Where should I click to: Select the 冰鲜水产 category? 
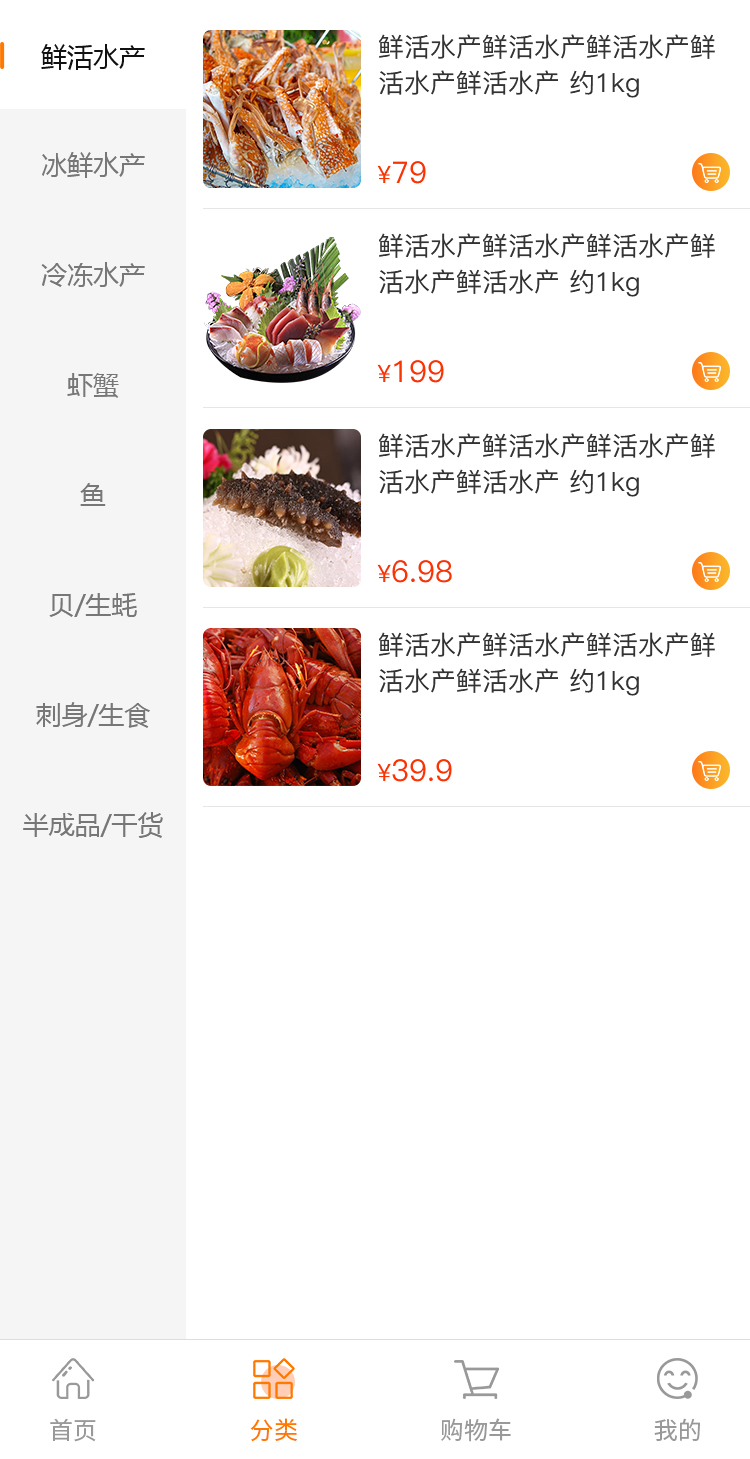[x=93, y=165]
